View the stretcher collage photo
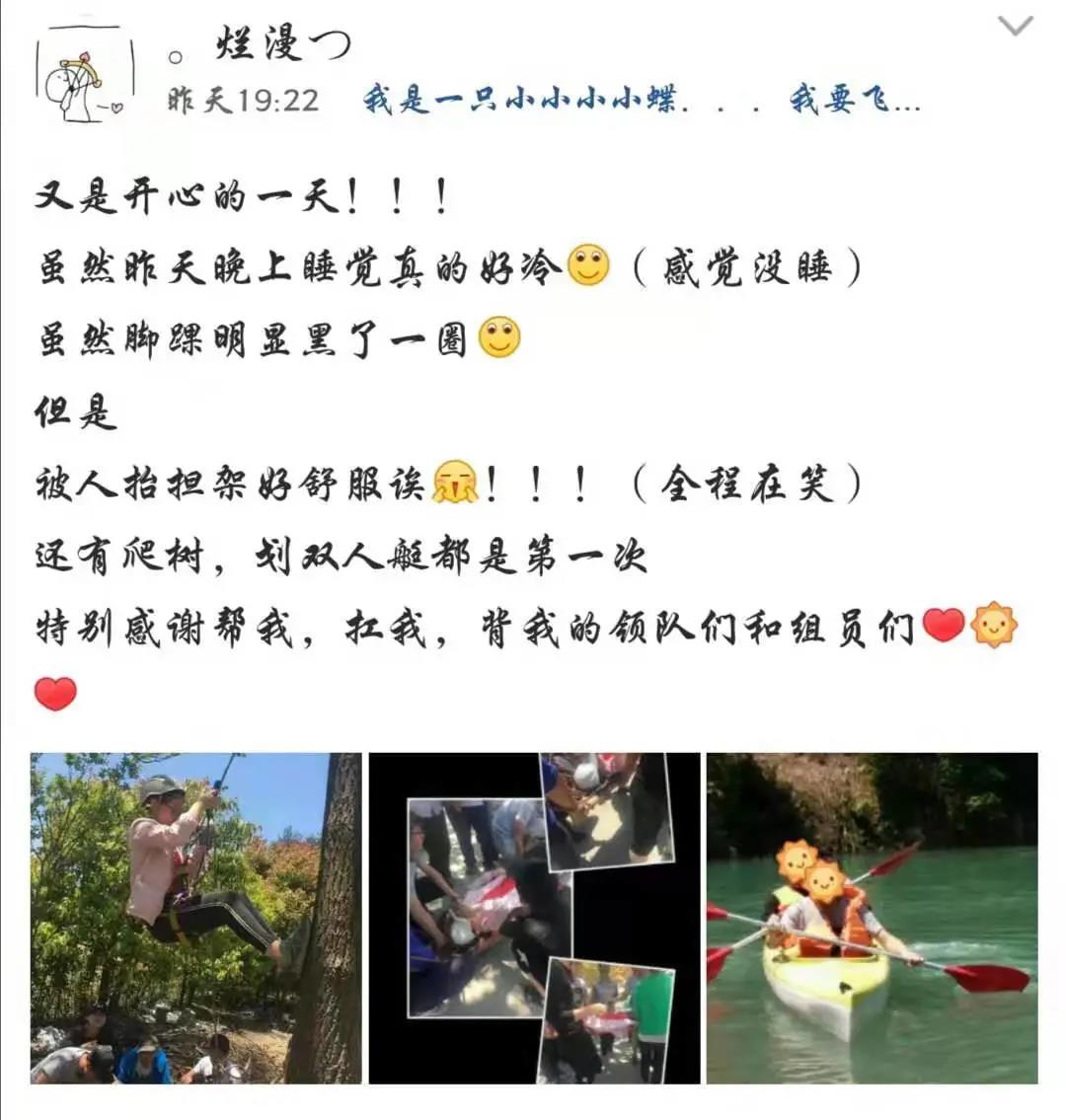This screenshot has height=1120, width=1066. pyautogui.click(x=534, y=918)
